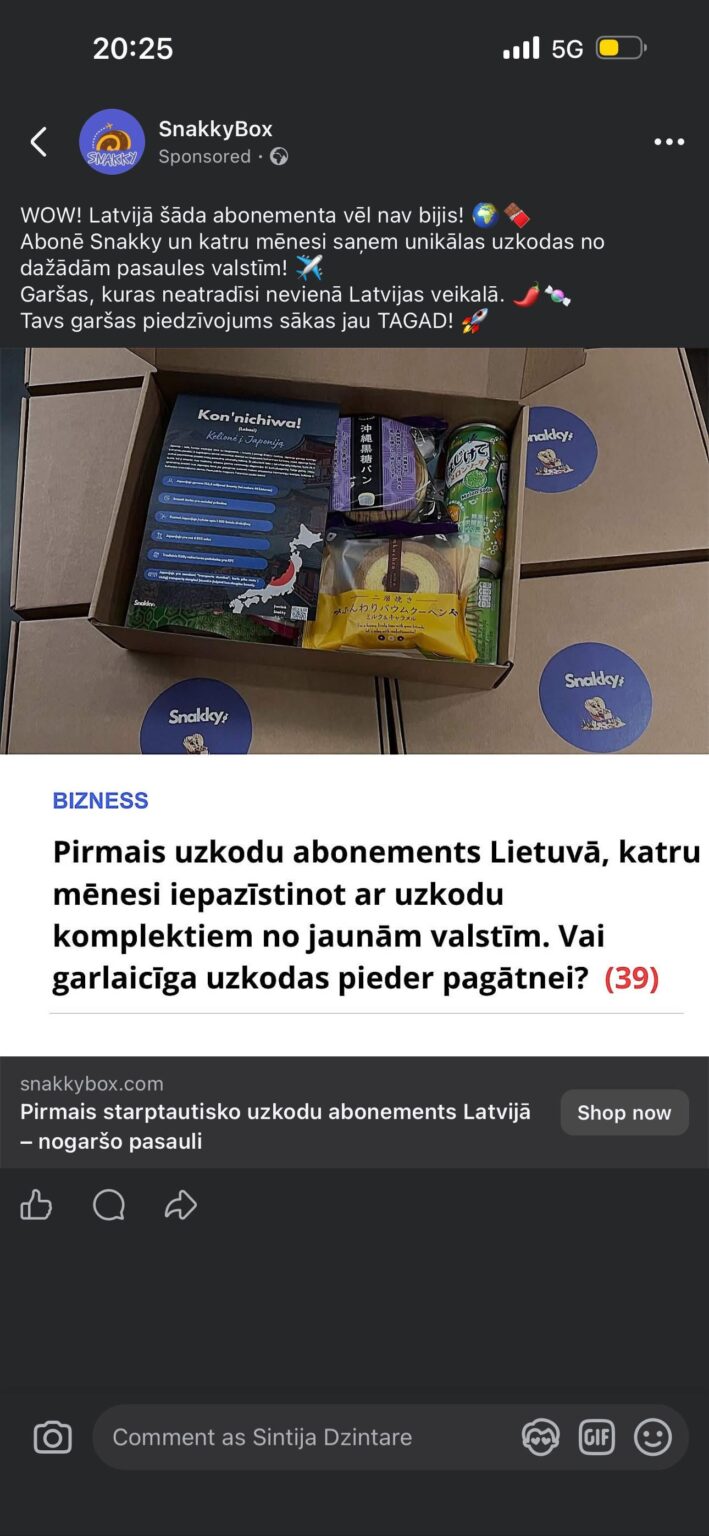Like the SnakkyBox post
The image size is (709, 1536).
coord(36,1205)
